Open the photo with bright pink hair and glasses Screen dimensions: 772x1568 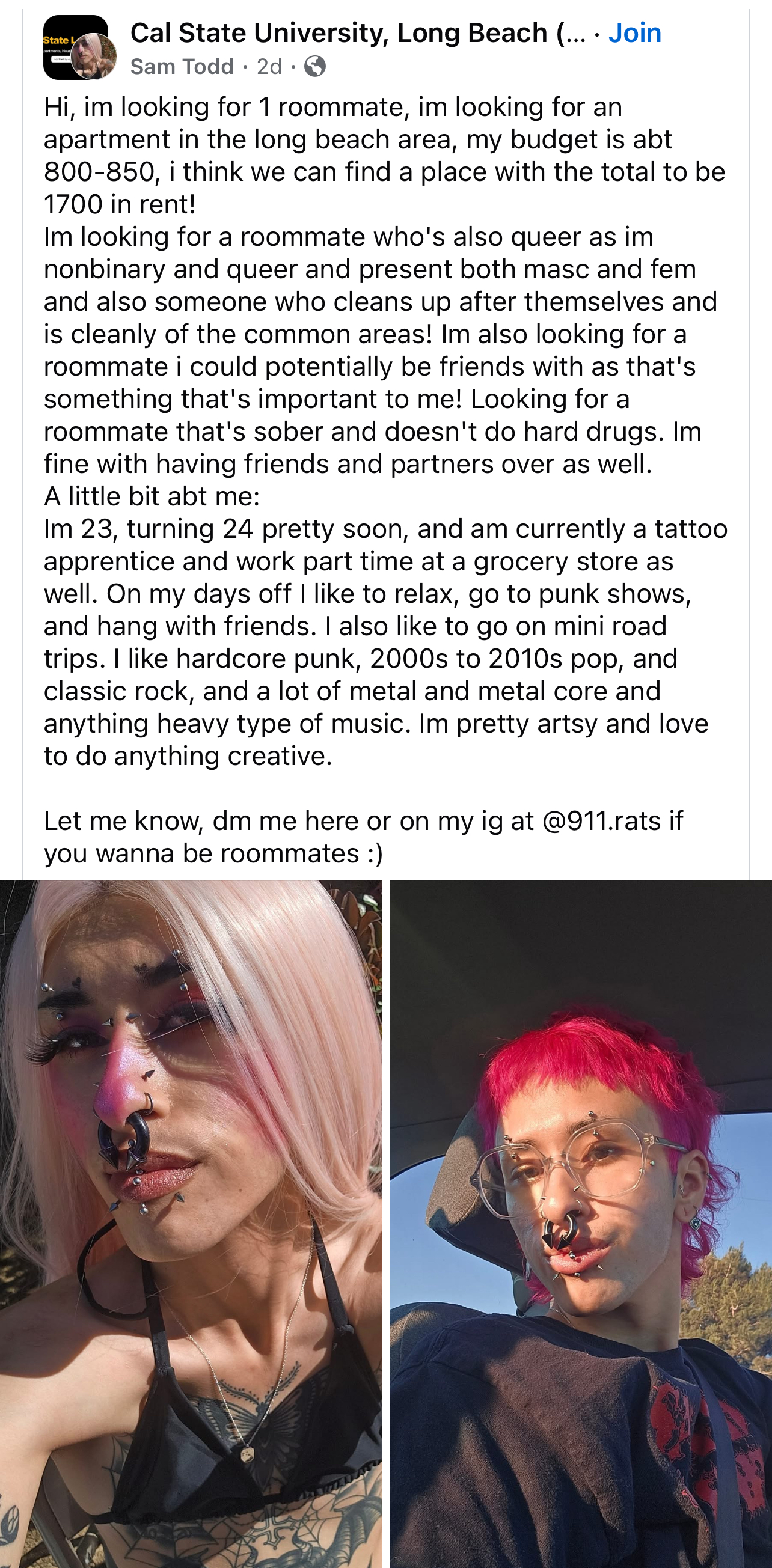580,1224
